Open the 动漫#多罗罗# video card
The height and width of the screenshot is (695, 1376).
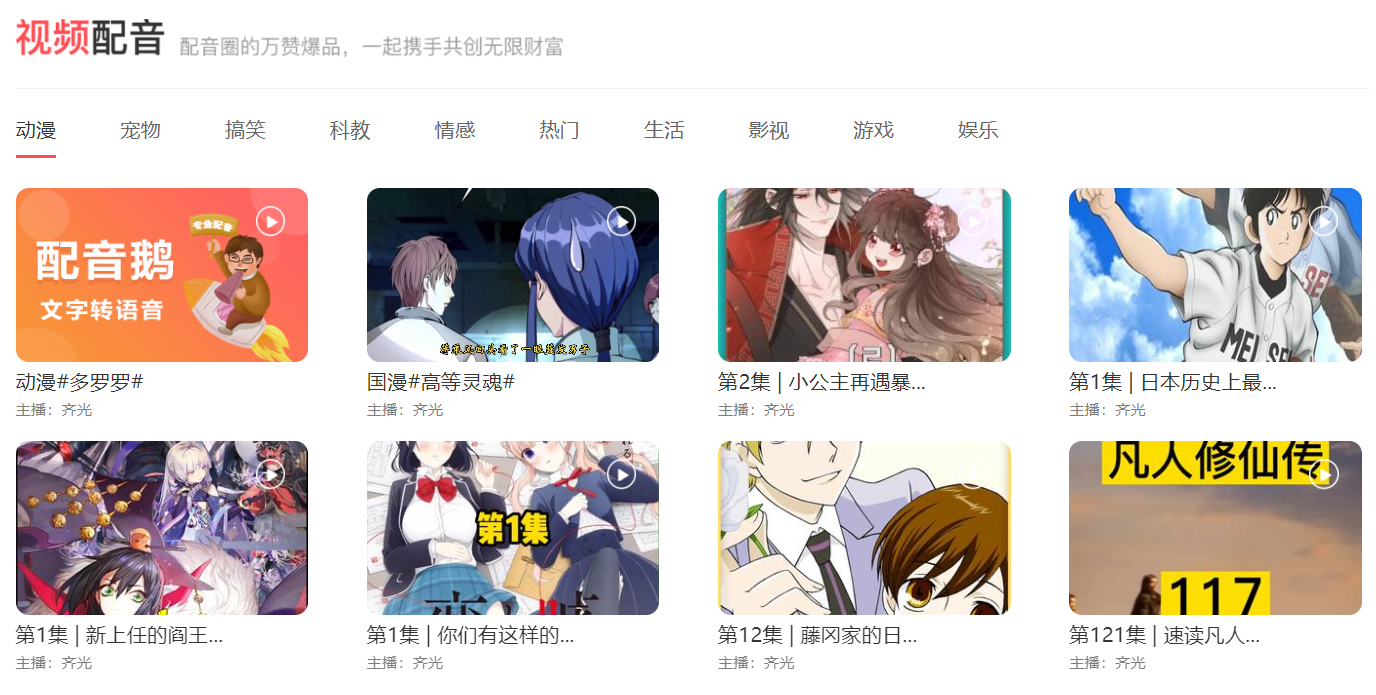point(162,275)
